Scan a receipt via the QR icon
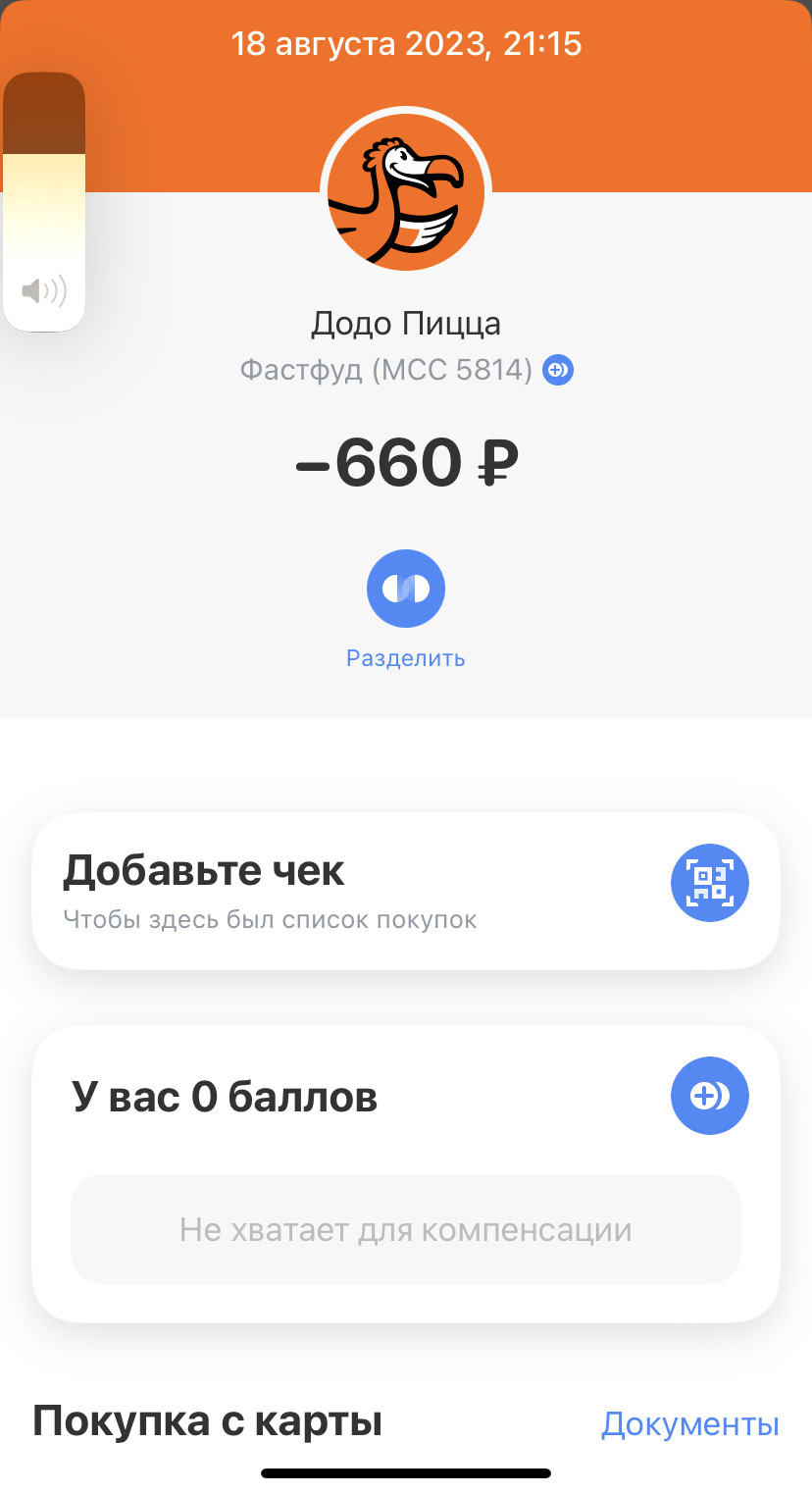Screen dimensions: 812x1494 click(709, 883)
